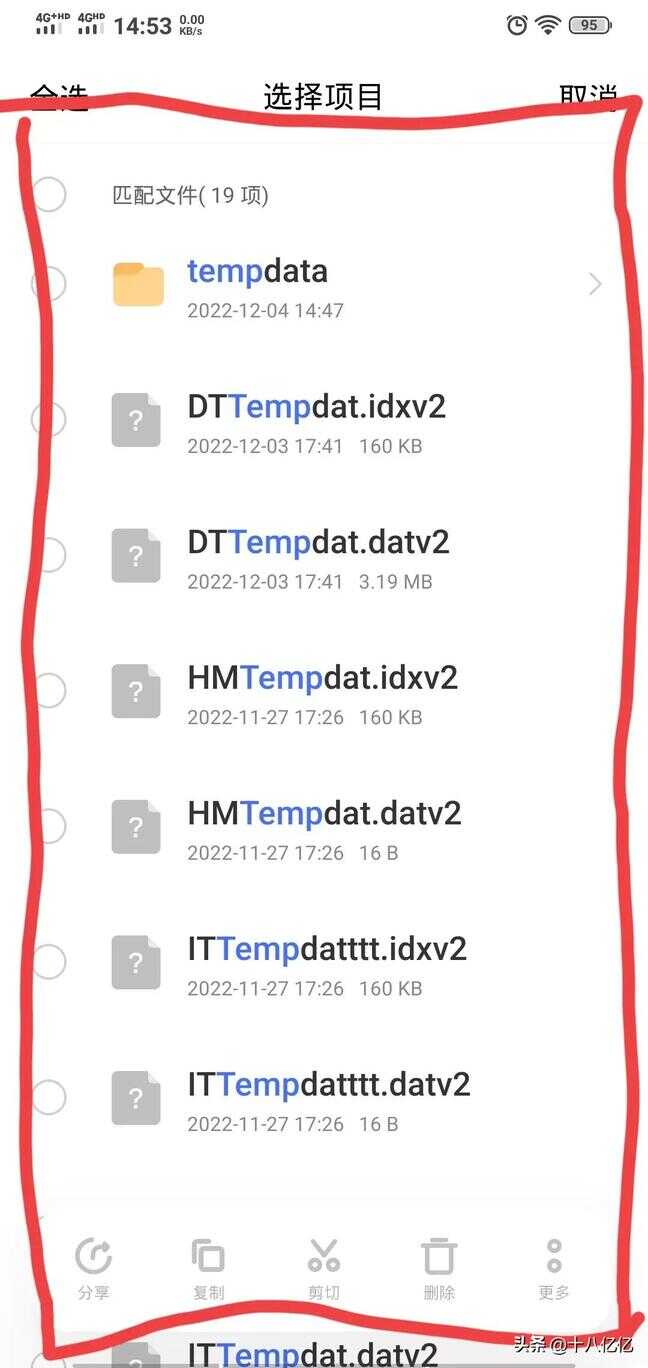Image resolution: width=648 pixels, height=1368 pixels.
Task: Open 更多 more options
Action: click(x=554, y=1268)
